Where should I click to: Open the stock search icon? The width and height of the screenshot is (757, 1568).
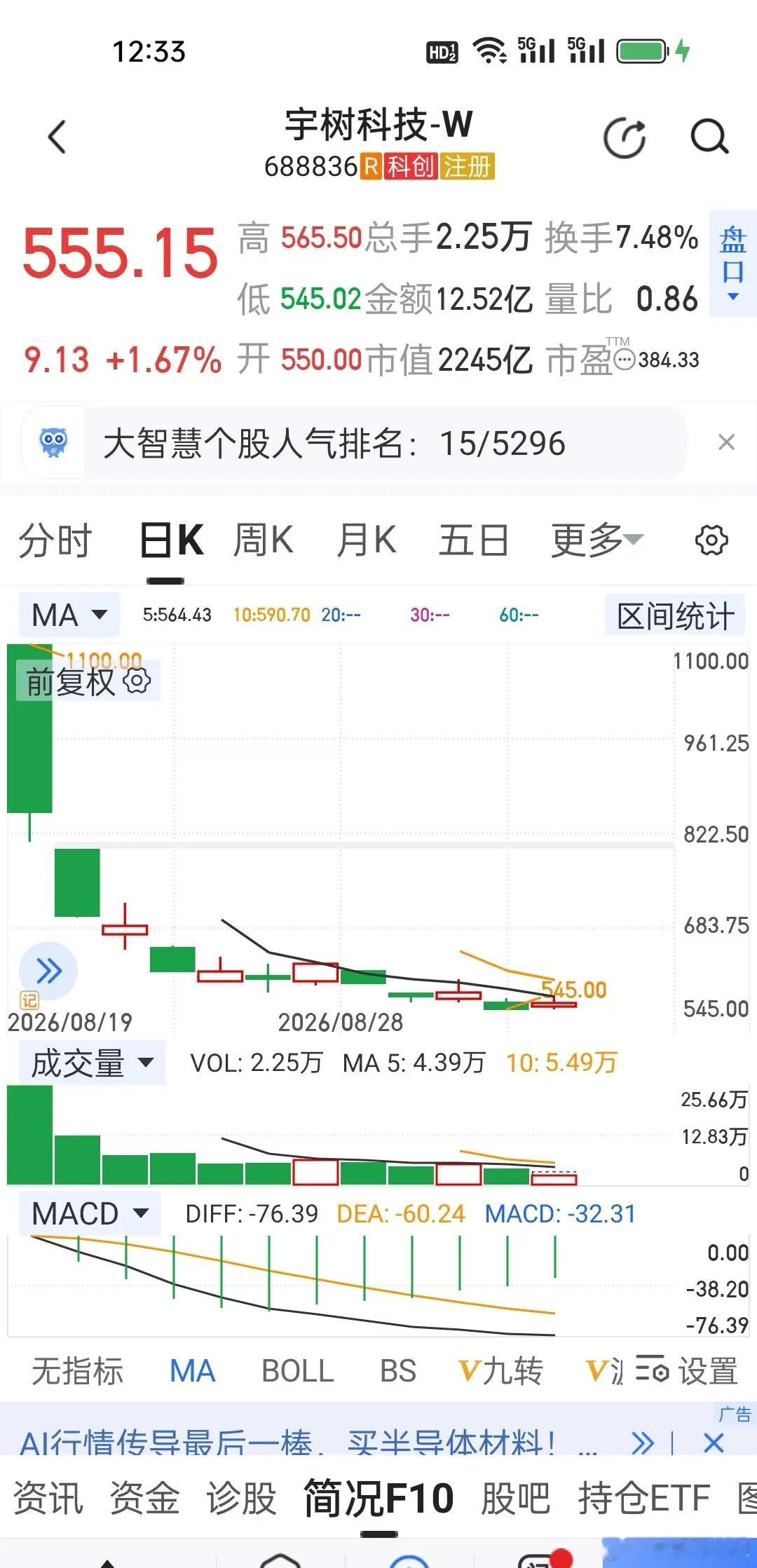[x=709, y=137]
